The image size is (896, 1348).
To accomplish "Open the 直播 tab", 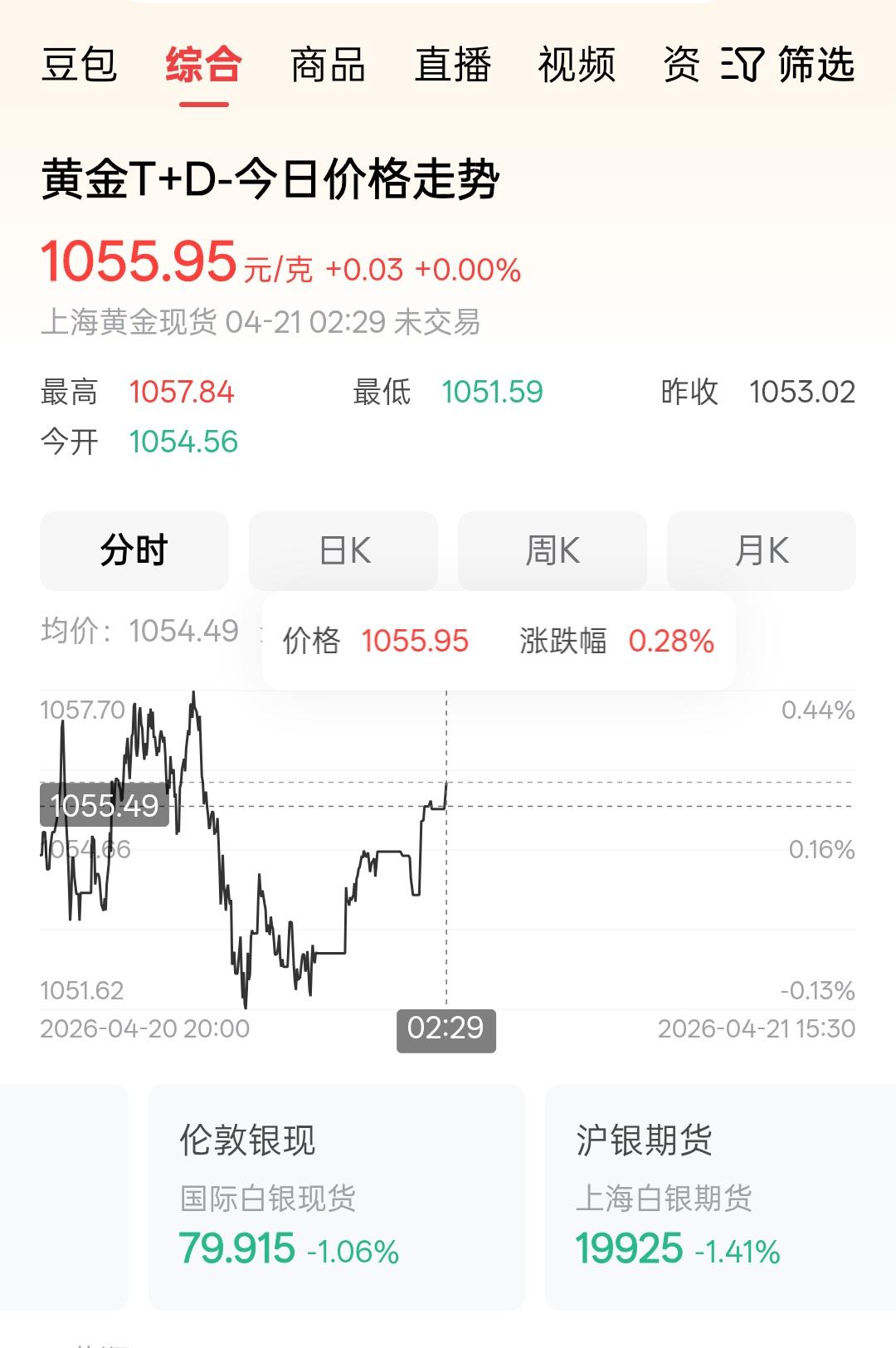I will [455, 70].
